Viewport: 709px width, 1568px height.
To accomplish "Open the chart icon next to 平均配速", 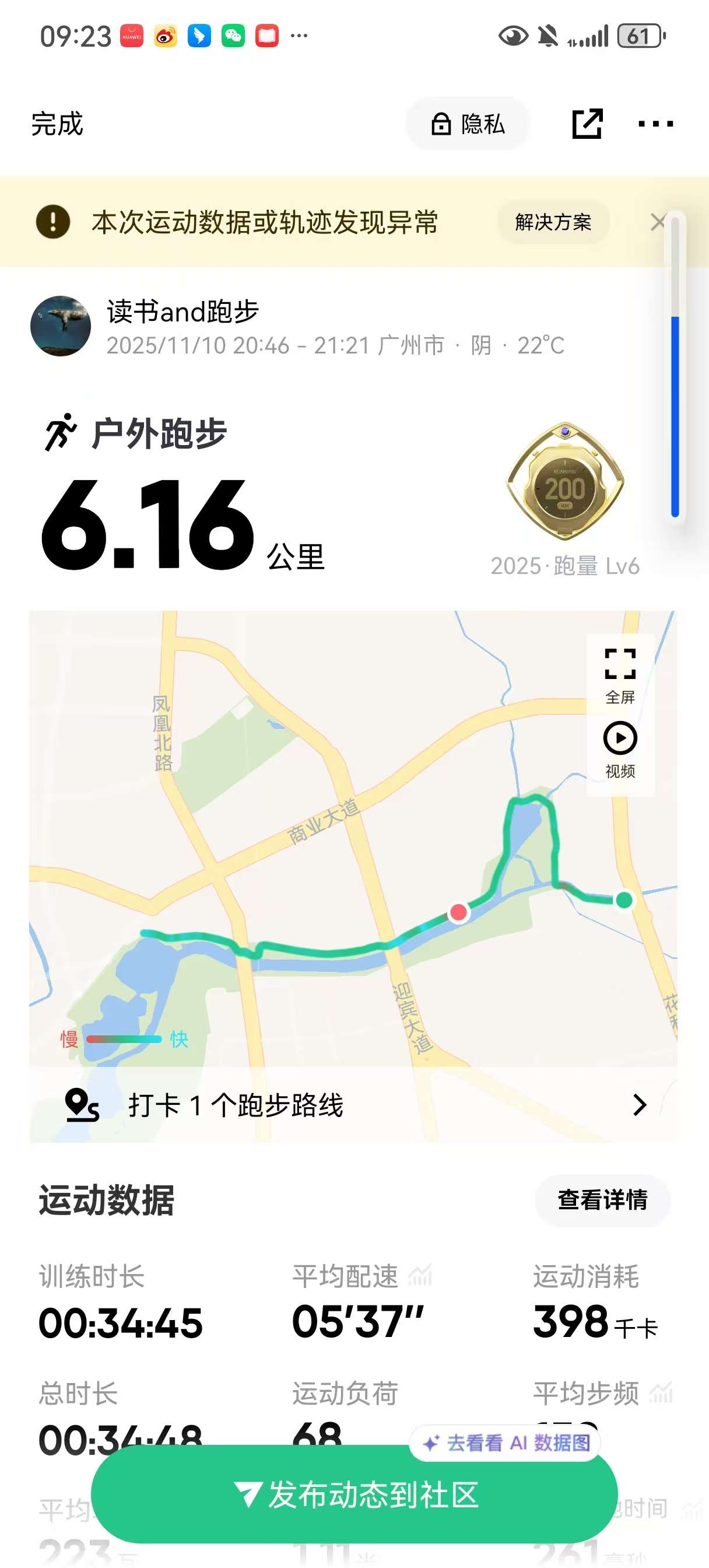I will coord(421,1277).
